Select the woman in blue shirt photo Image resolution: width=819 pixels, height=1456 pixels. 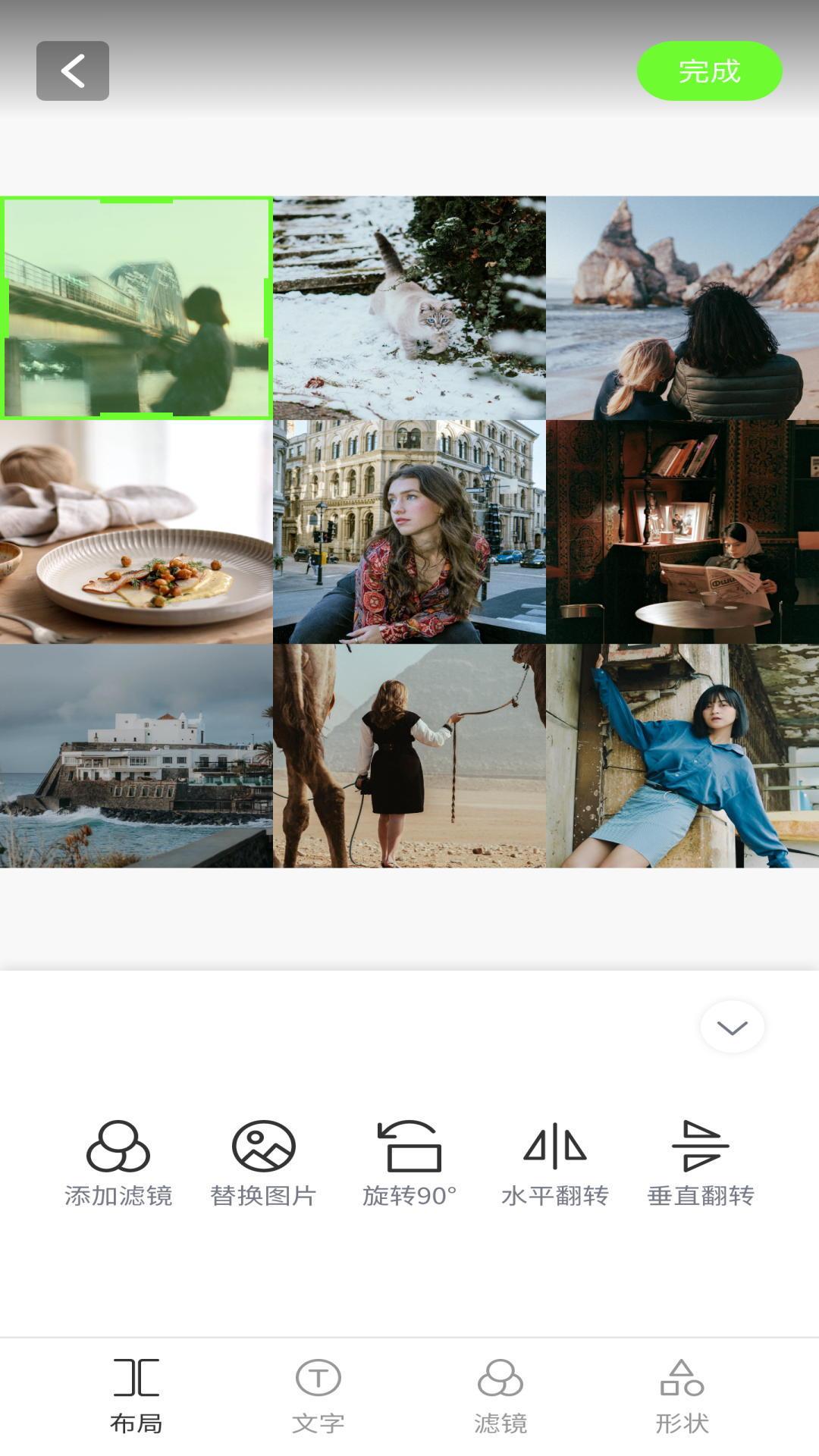click(x=682, y=758)
